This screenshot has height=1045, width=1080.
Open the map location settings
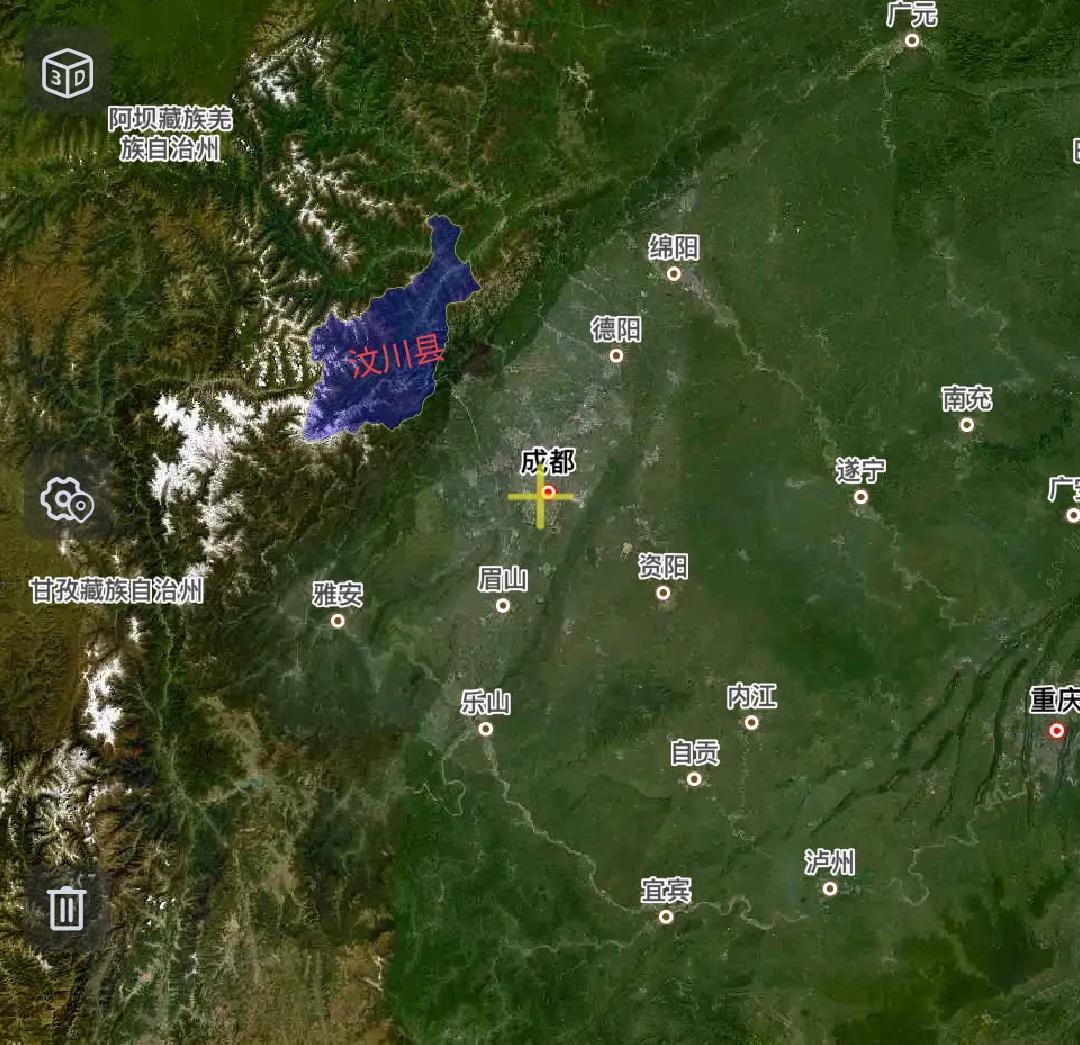point(67,499)
